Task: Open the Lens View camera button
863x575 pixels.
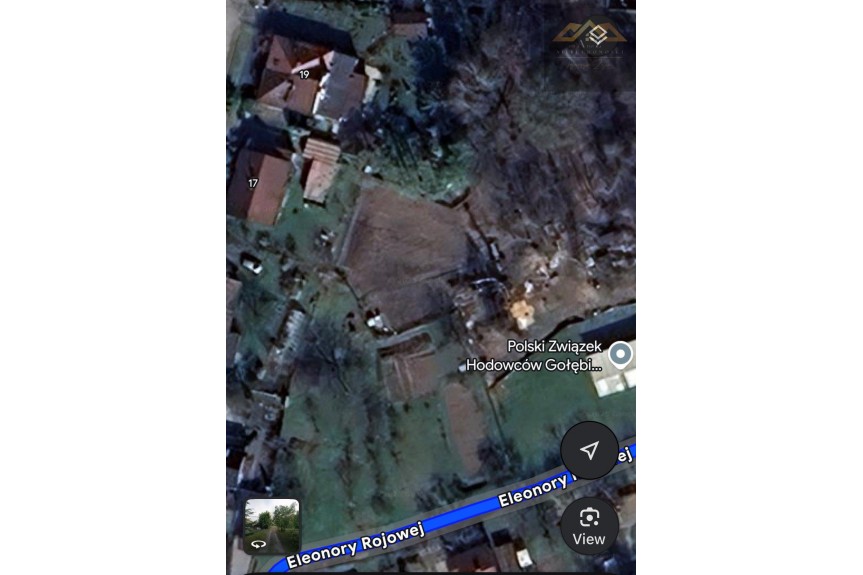Action: tap(589, 525)
